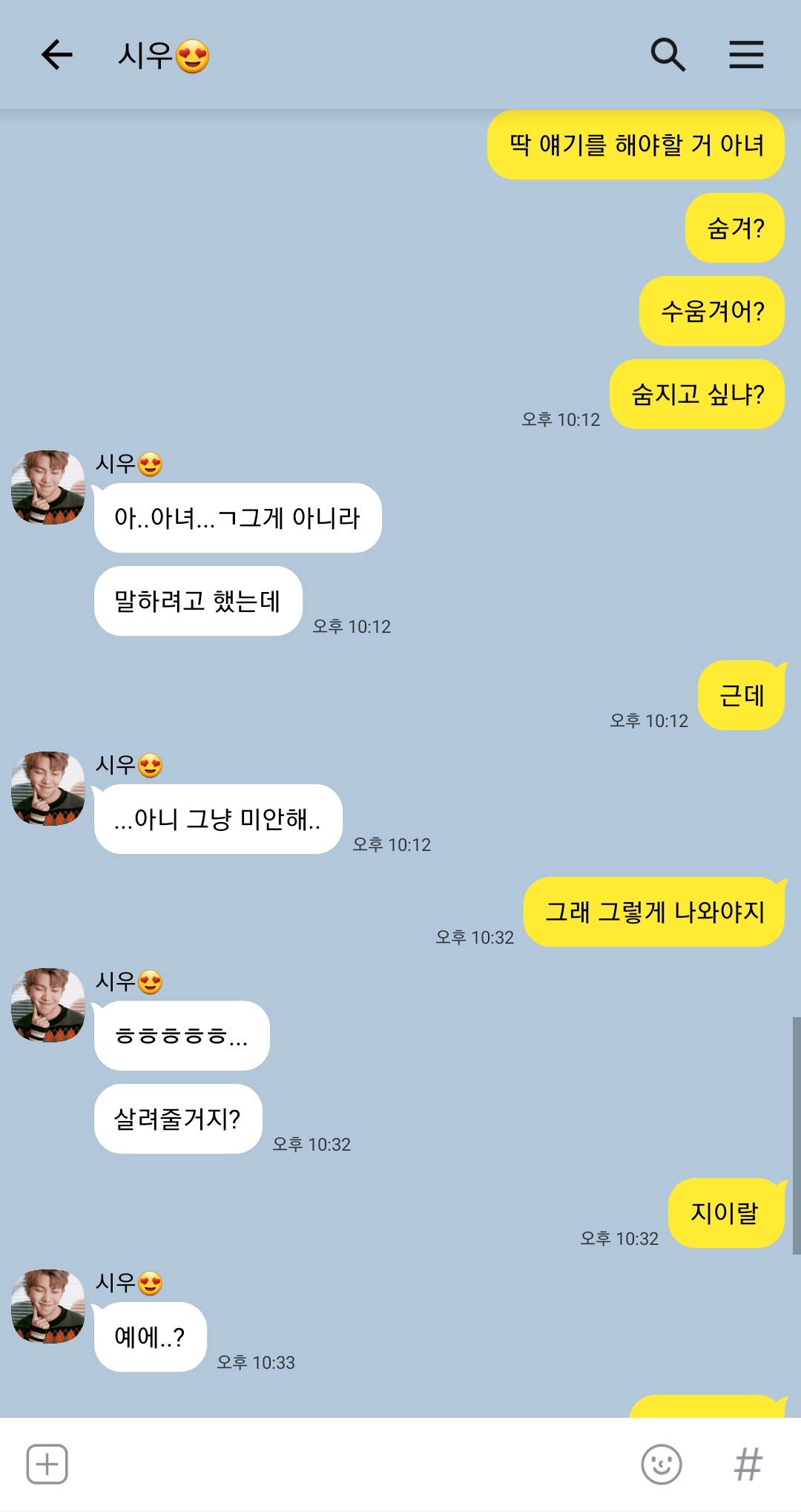Screen dimensions: 801x1512
Task: Open the chat room hamburger menu
Action: pyautogui.click(x=746, y=55)
